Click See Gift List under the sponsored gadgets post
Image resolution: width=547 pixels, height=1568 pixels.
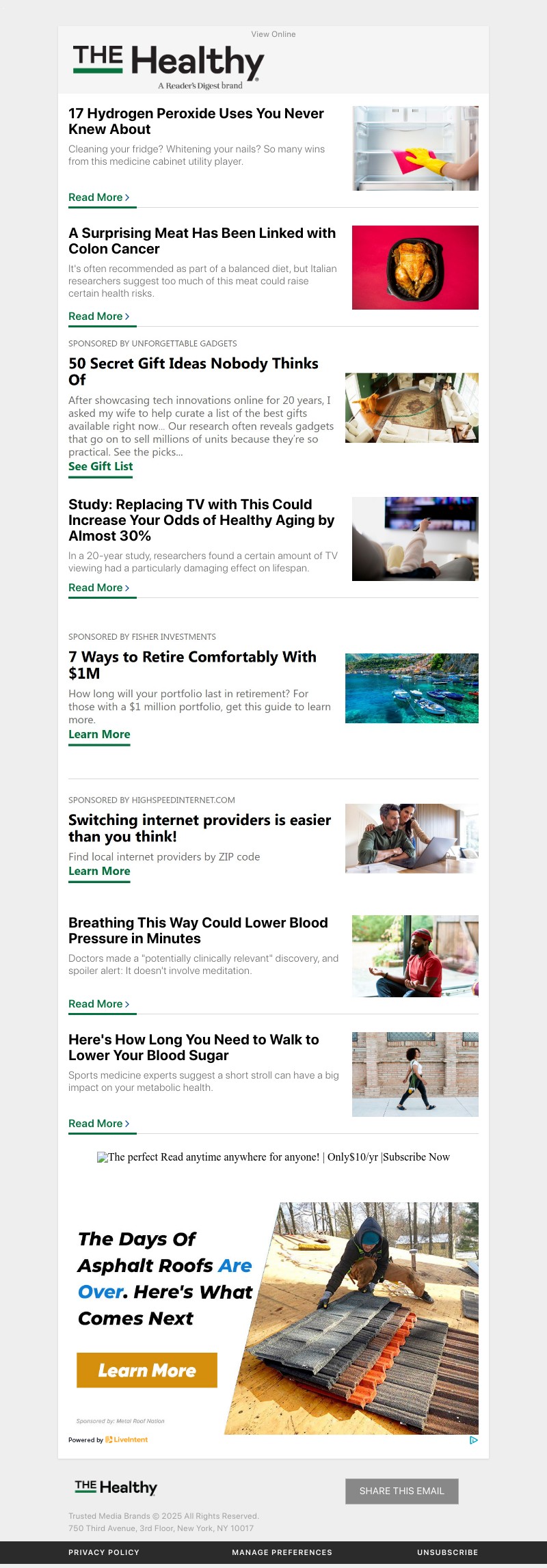click(x=100, y=465)
